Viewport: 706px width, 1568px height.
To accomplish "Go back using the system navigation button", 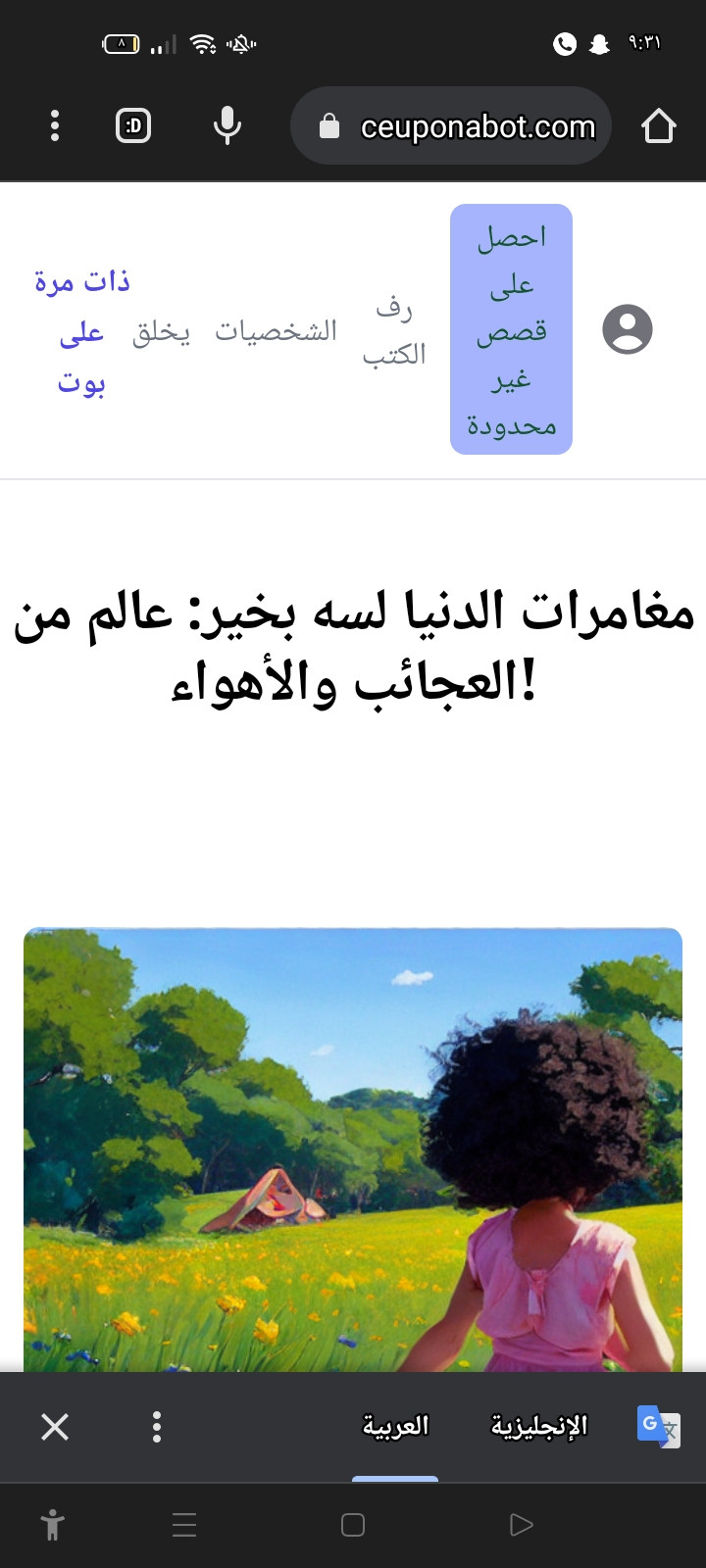I will (521, 1525).
